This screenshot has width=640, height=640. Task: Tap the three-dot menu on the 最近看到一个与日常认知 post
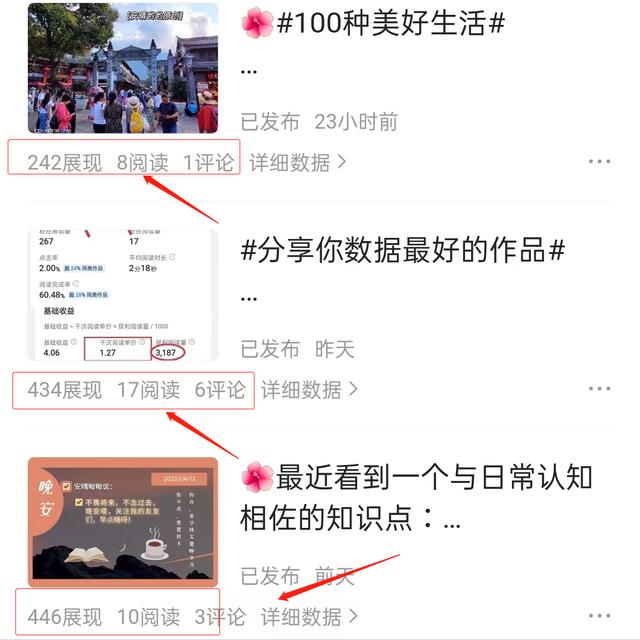coord(599,617)
